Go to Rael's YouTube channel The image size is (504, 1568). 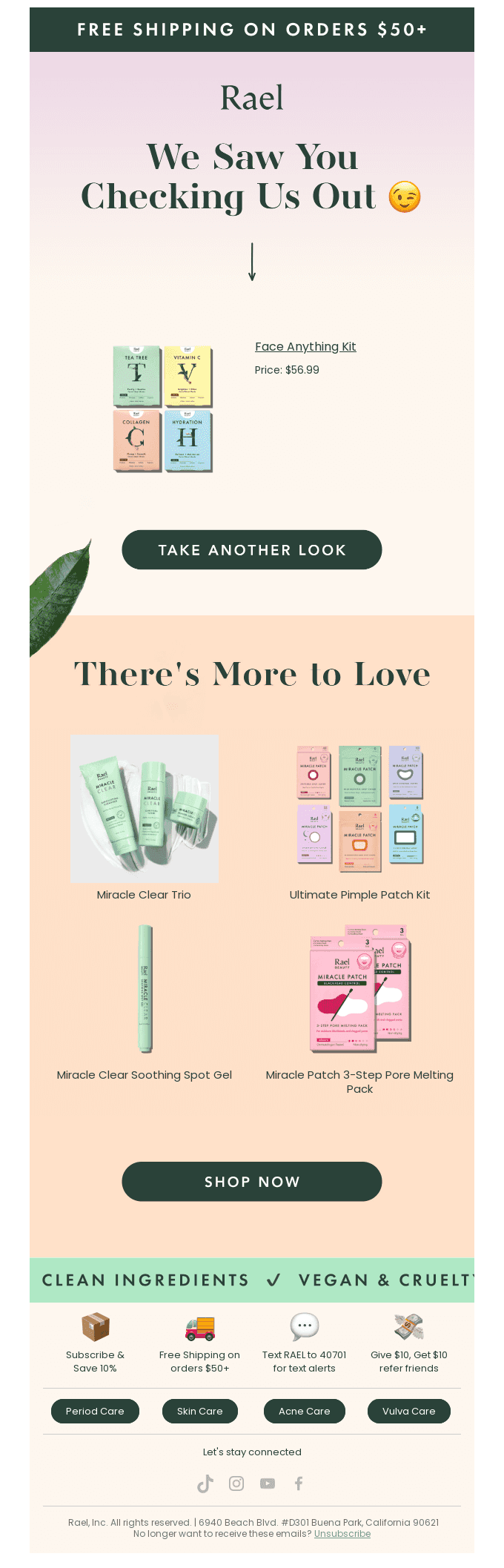pos(268,1483)
